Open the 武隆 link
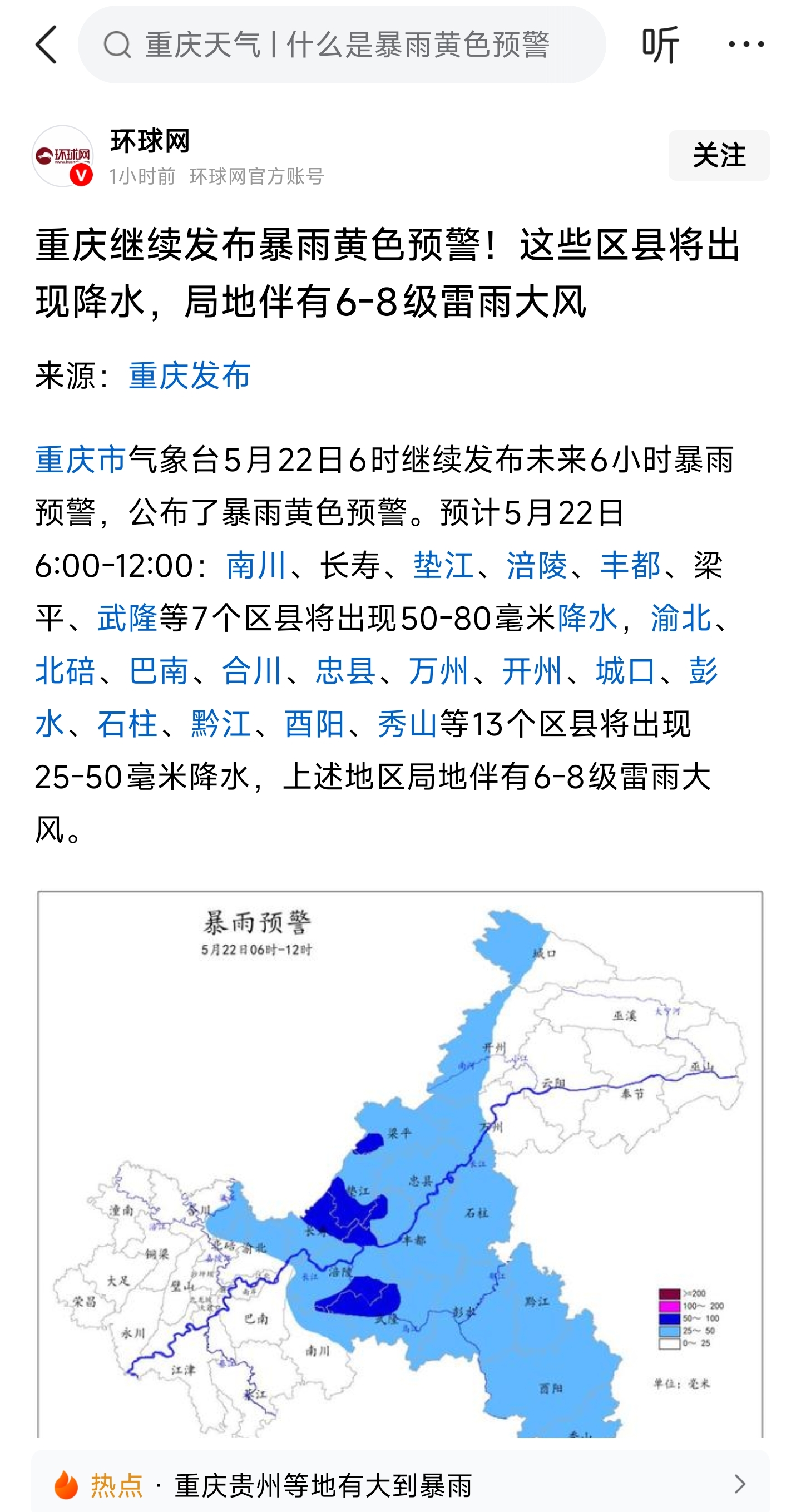The width and height of the screenshot is (801, 1512). [x=127, y=618]
